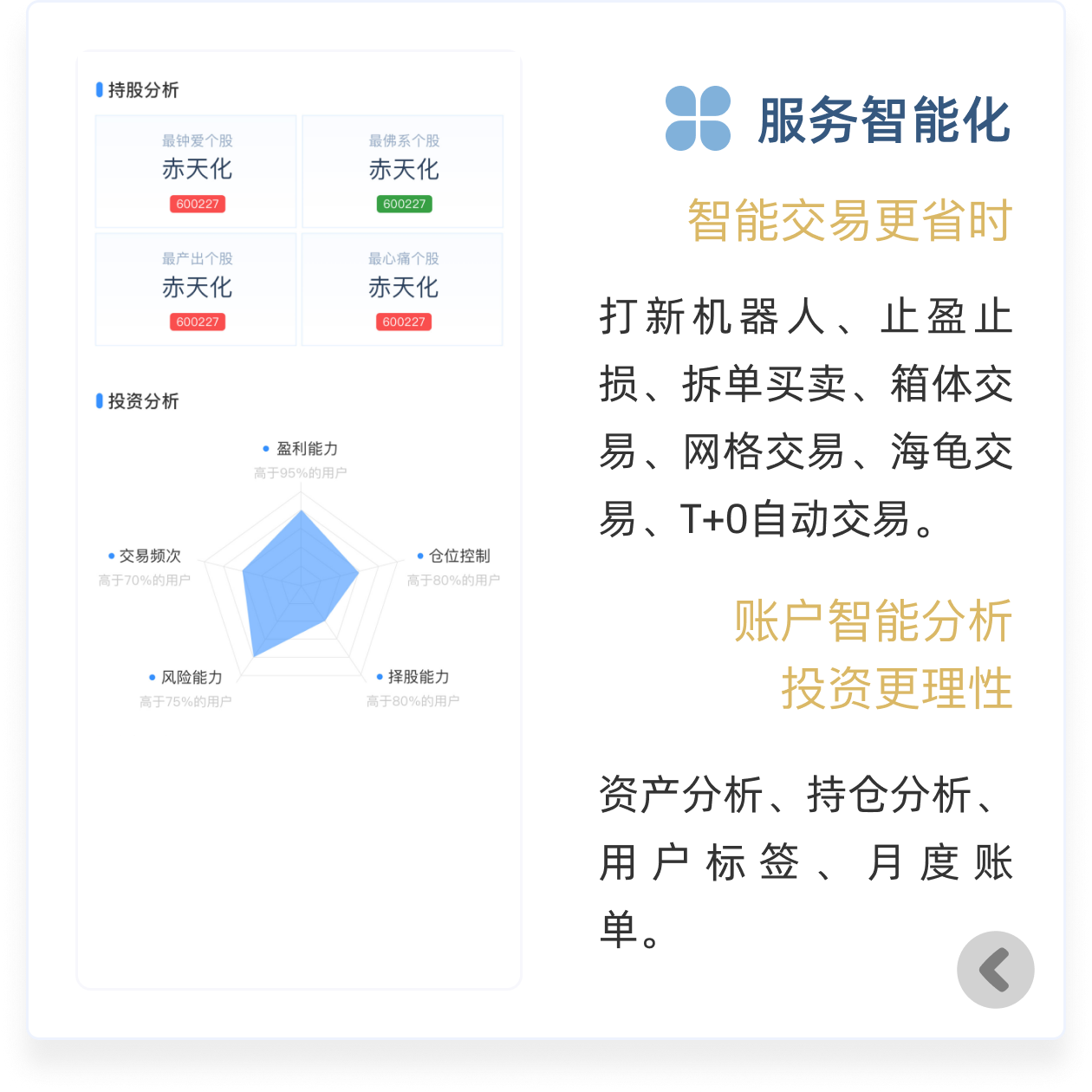
Task: Tap the previous-slide arrow button
Action: tap(995, 970)
